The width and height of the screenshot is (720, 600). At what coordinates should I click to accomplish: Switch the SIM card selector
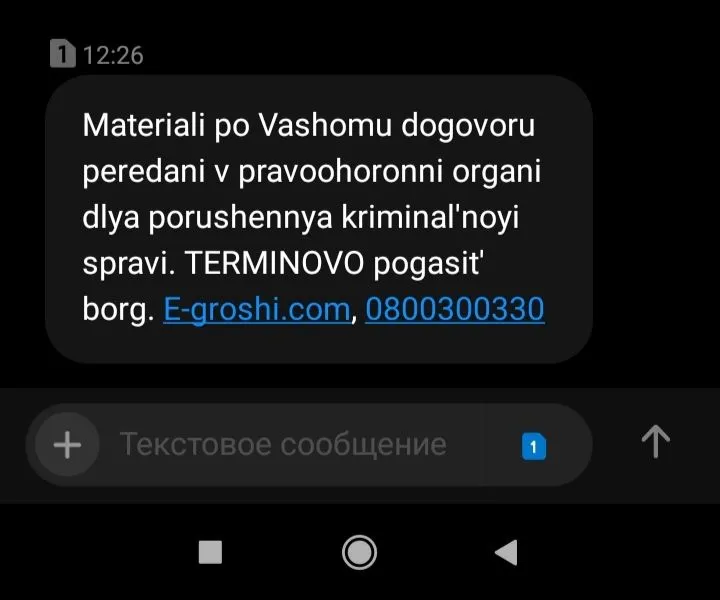(534, 446)
